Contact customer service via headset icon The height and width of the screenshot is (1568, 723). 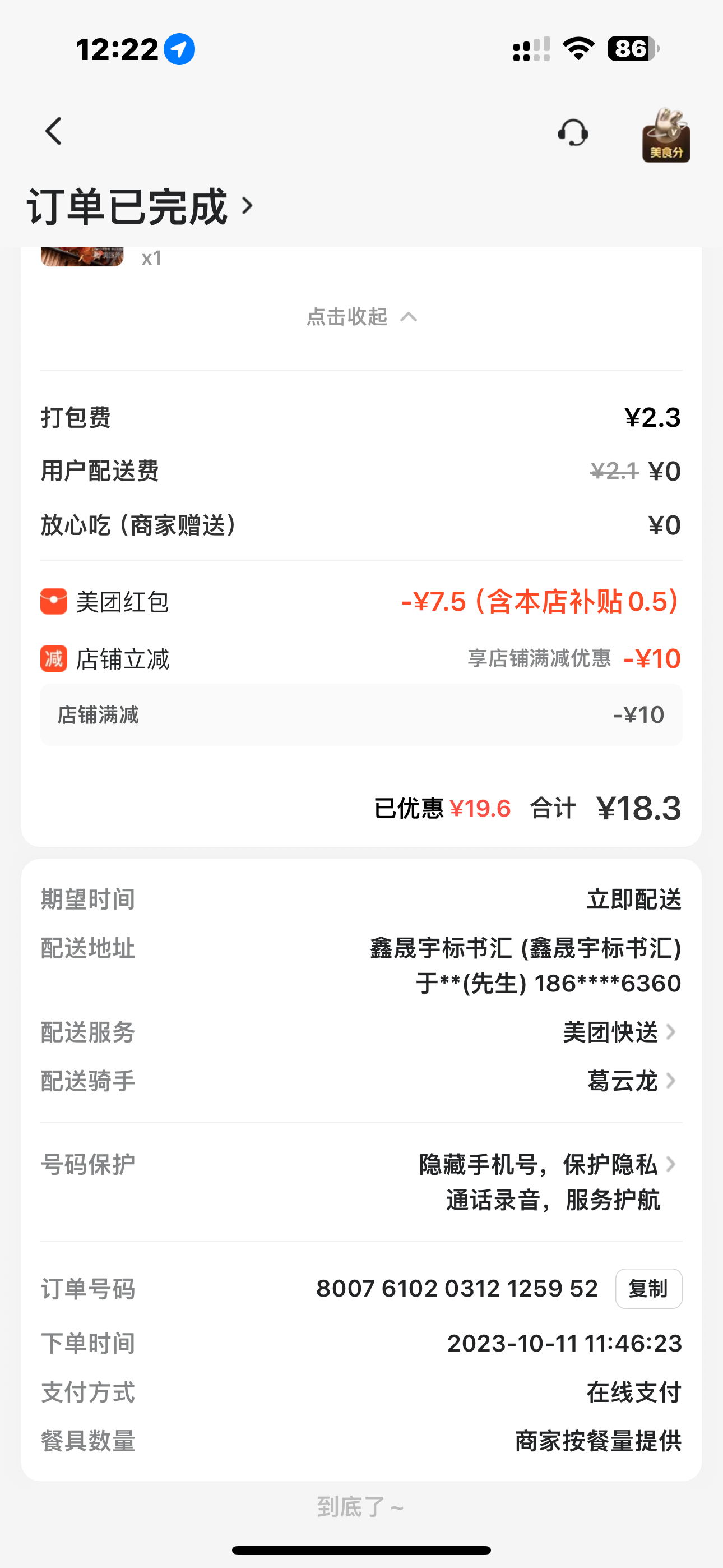tap(573, 133)
